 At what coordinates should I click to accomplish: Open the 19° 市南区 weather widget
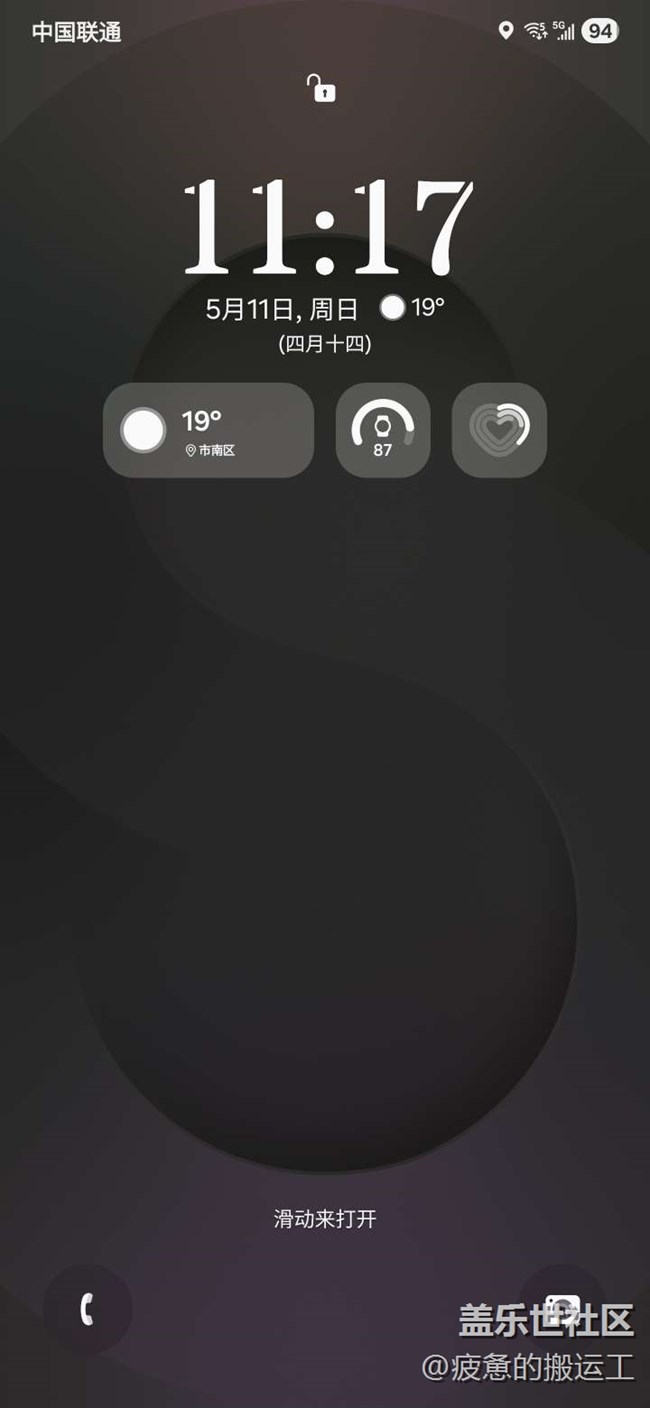tap(208, 430)
